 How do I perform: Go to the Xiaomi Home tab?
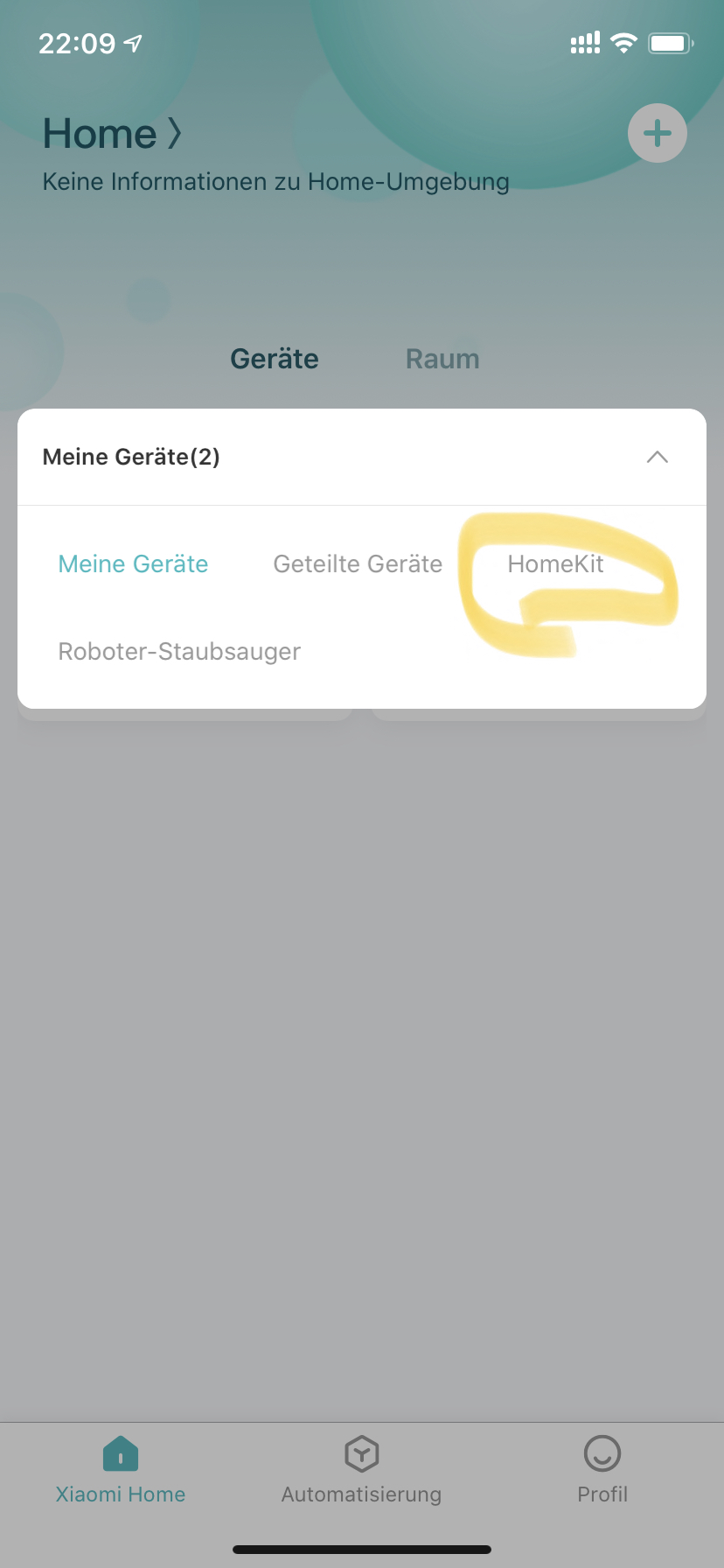pyautogui.click(x=121, y=1470)
